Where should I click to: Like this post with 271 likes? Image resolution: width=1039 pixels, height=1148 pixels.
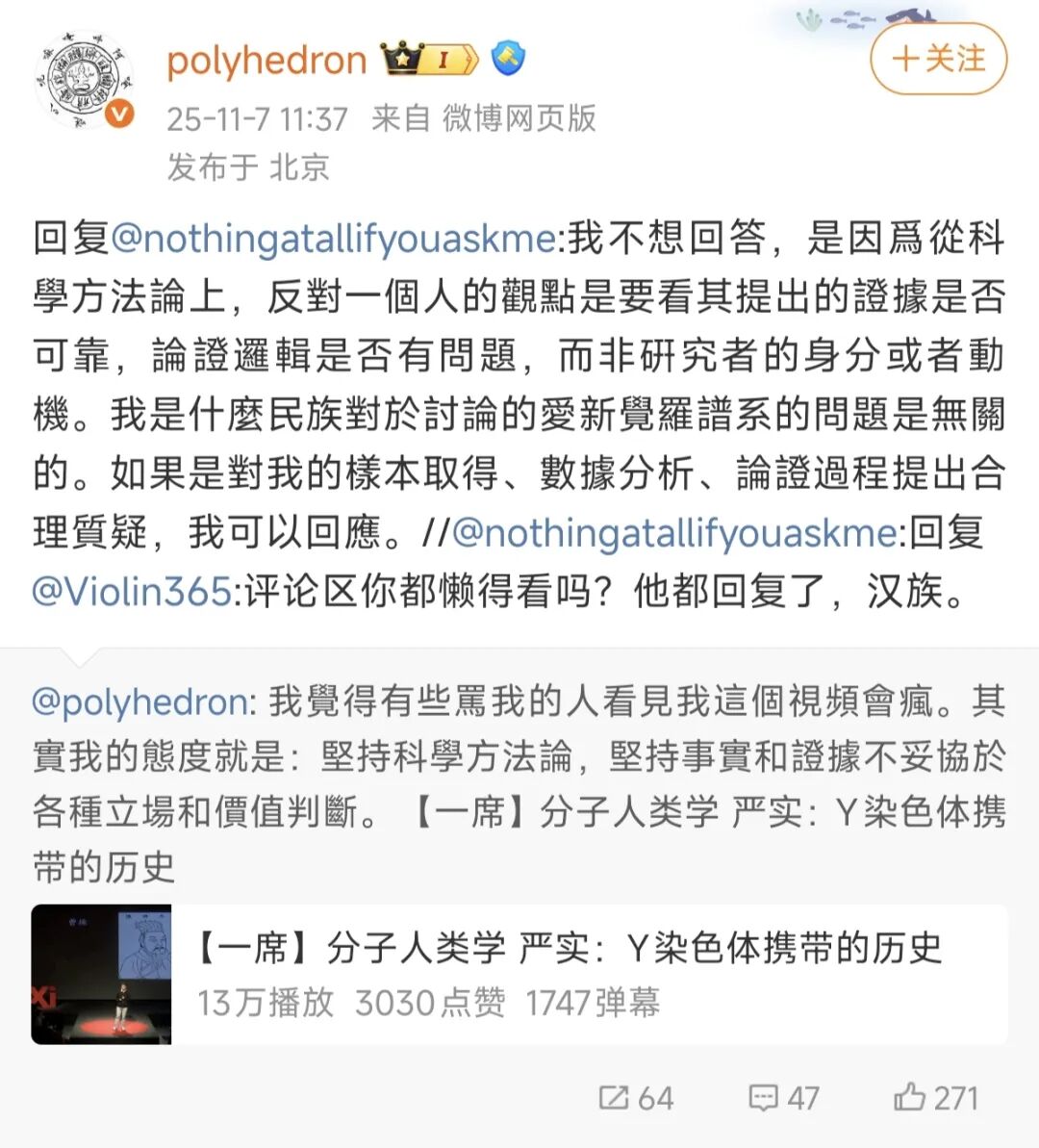935,1098
